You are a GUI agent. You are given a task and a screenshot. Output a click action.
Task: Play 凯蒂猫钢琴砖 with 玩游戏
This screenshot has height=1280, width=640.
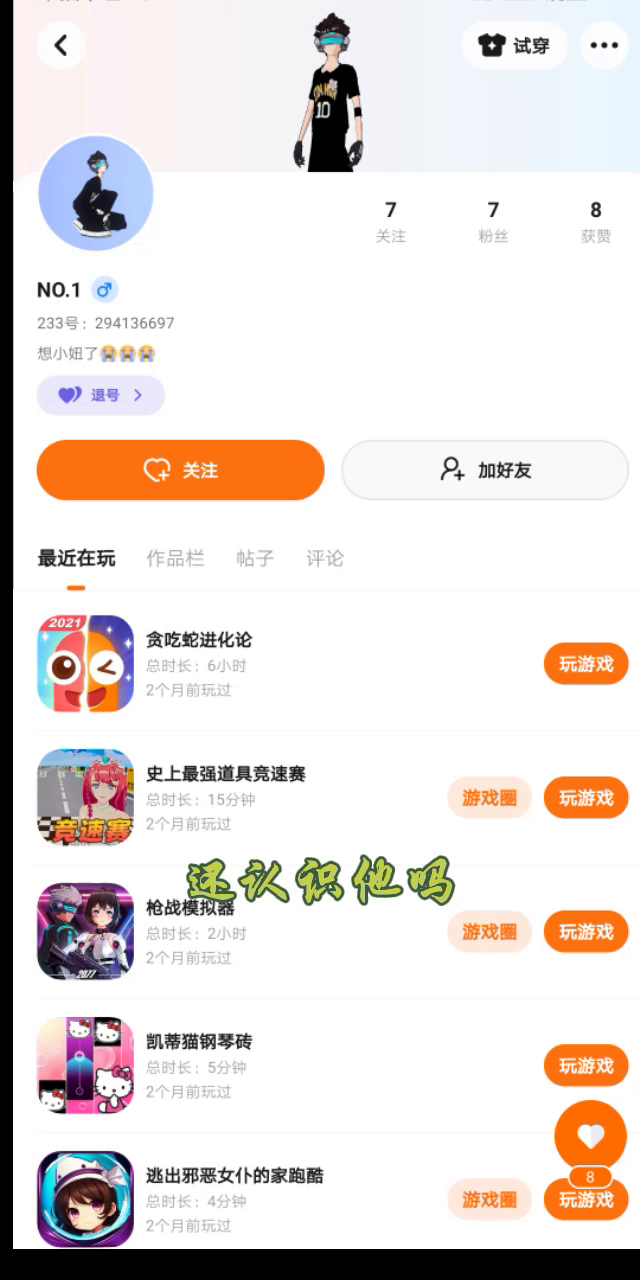pos(586,1066)
